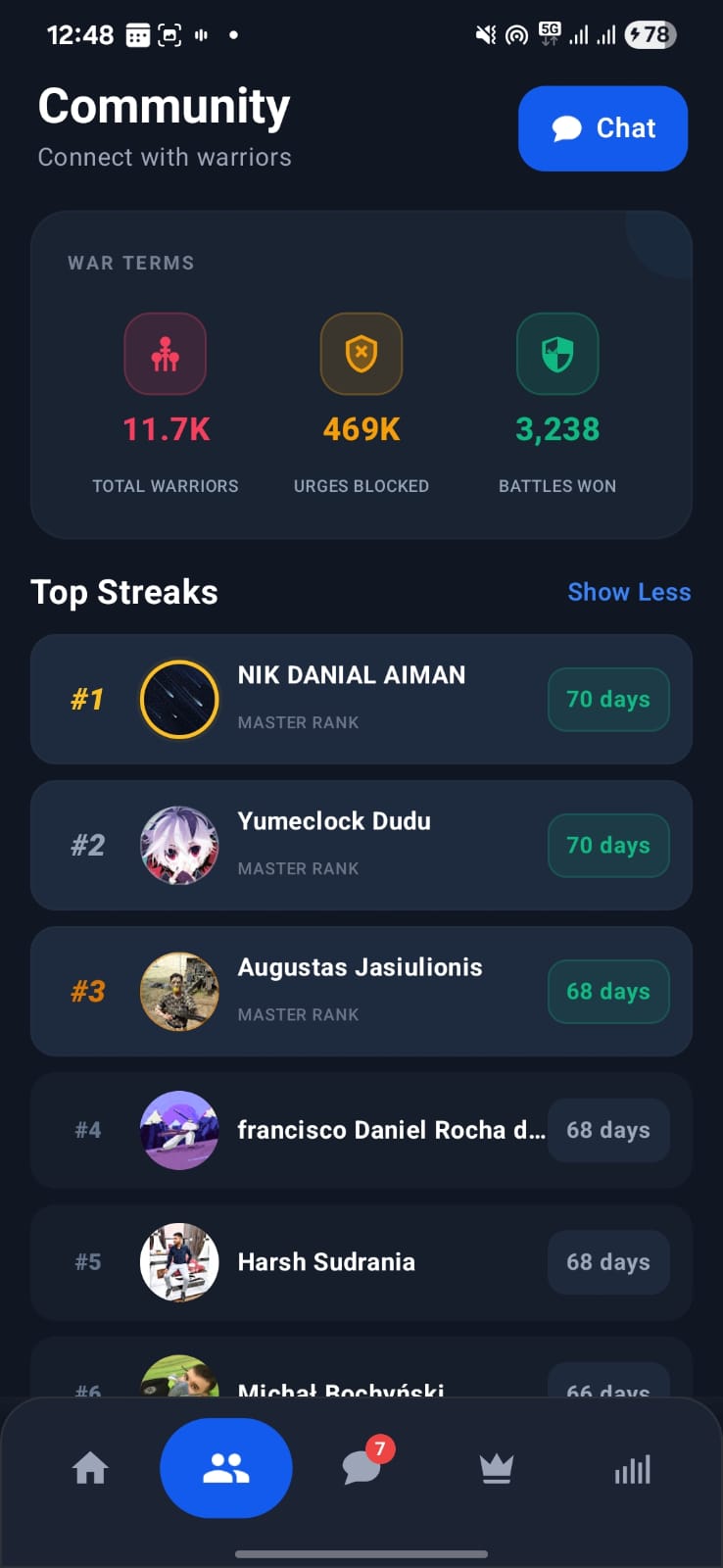Open the Community people icon in bottom bar
This screenshot has width=723, height=1568.
coord(225,1468)
